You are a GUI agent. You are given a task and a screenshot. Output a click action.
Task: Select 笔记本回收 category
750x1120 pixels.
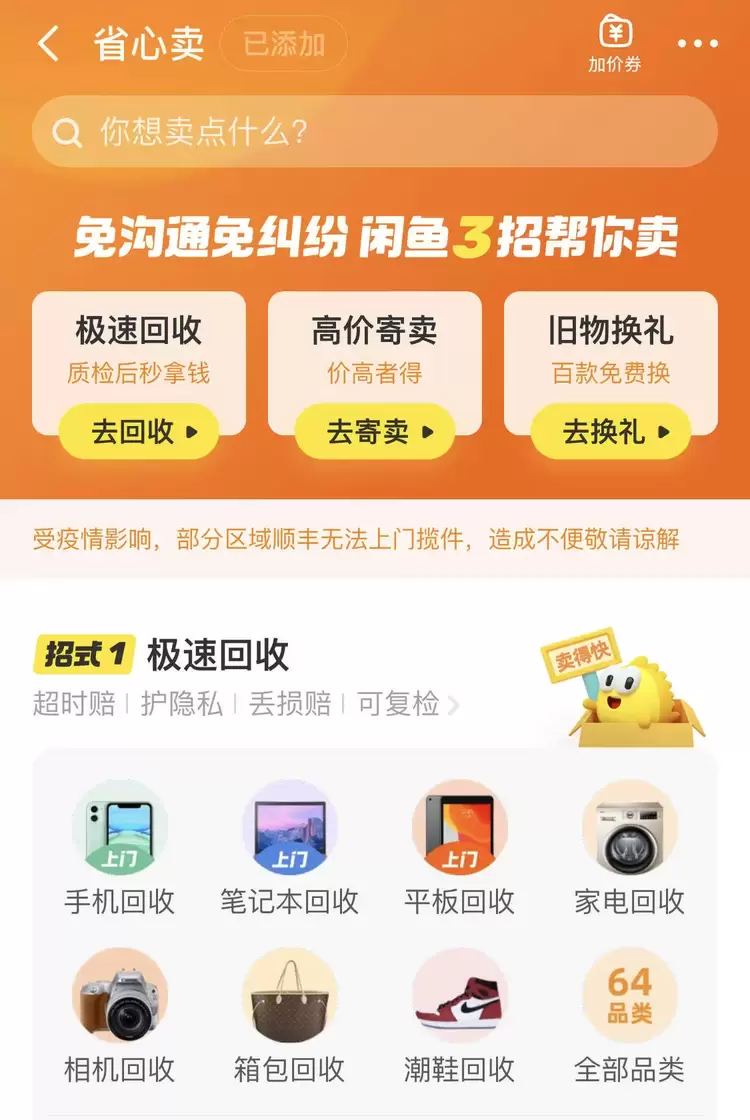click(290, 848)
